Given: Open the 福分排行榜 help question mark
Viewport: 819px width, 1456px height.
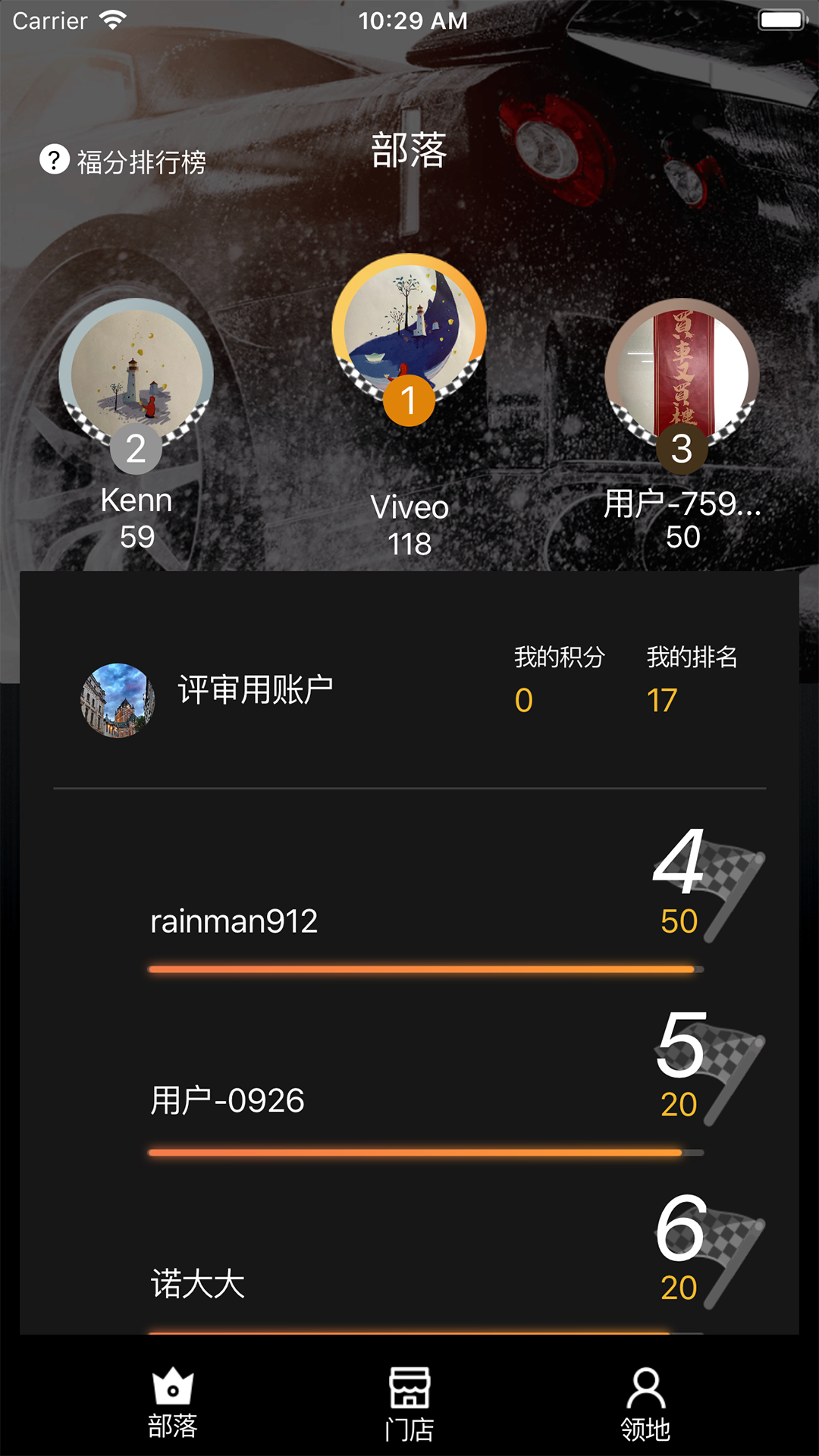Looking at the screenshot, I should coord(55,160).
